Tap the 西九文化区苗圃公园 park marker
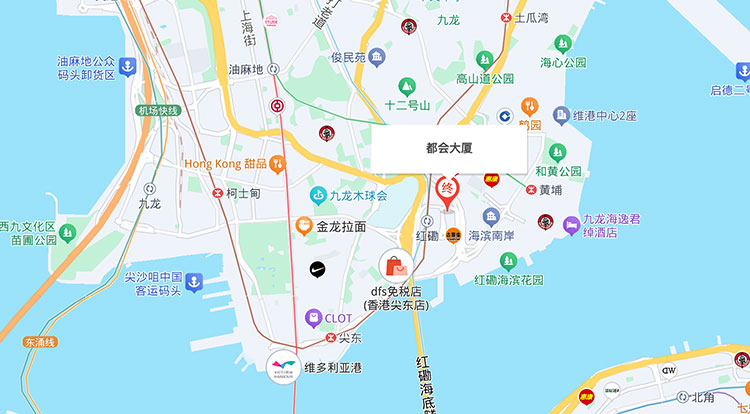Screen dimensions: 750x414 (x=68, y=233)
